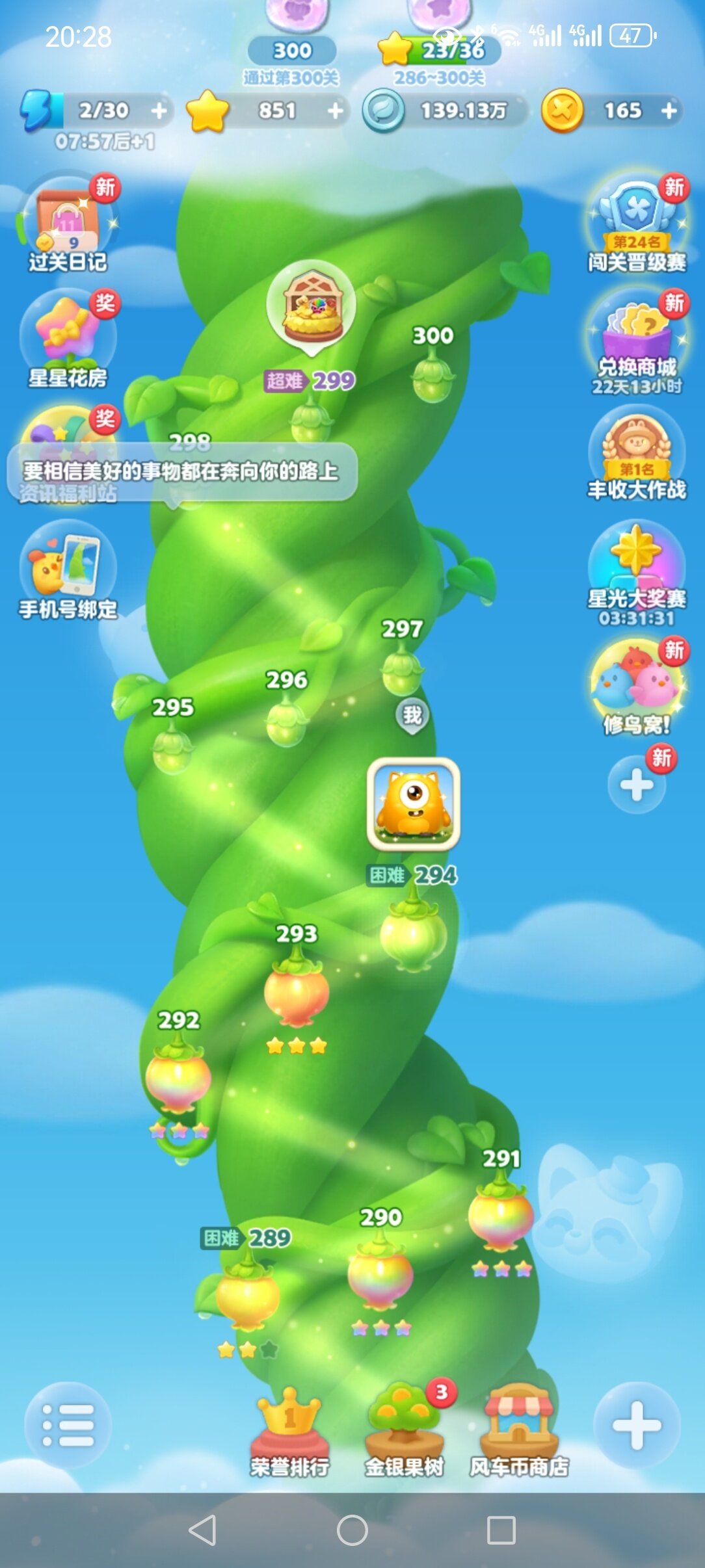Image resolution: width=705 pixels, height=1568 pixels.
Task: Add more energy with the plus button
Action: [159, 111]
